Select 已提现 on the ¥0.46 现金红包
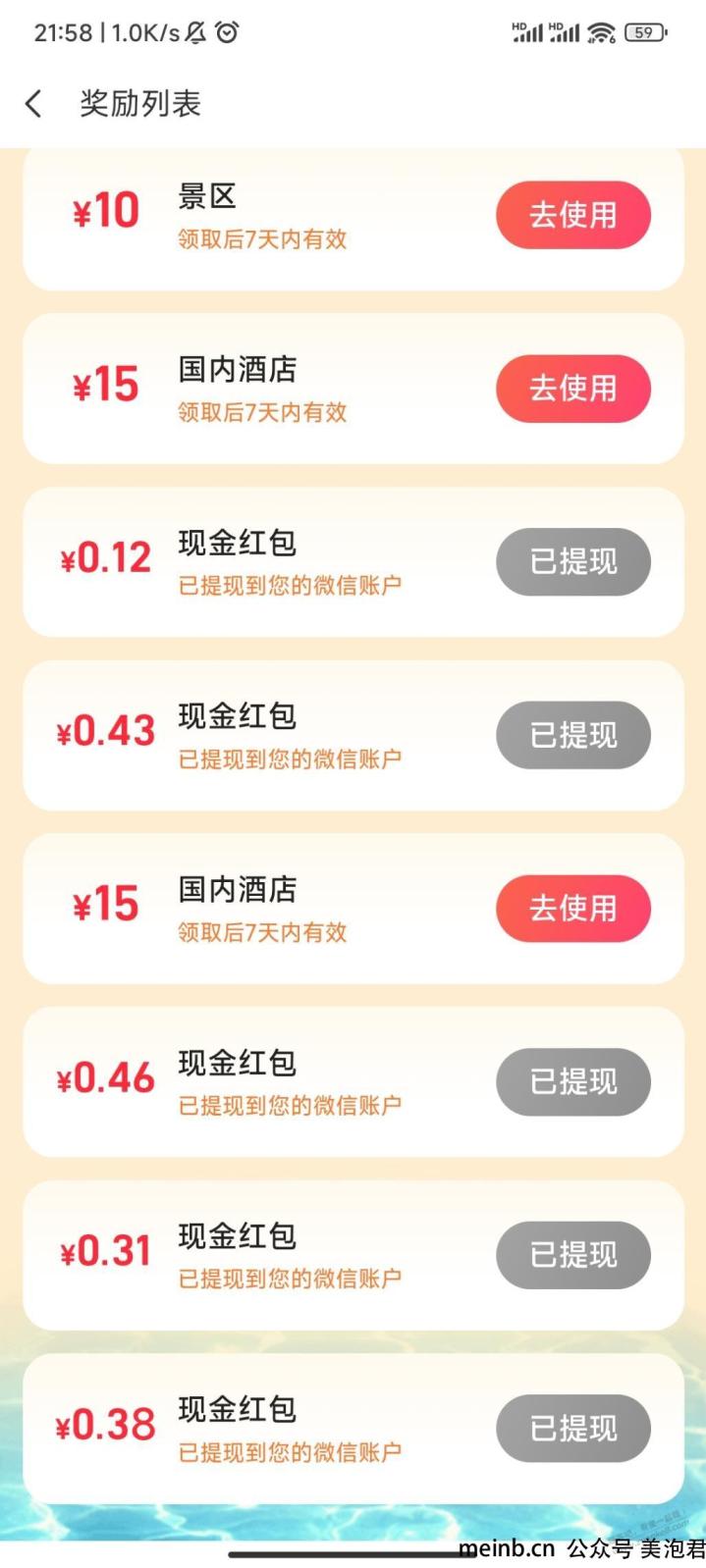 [572, 1082]
